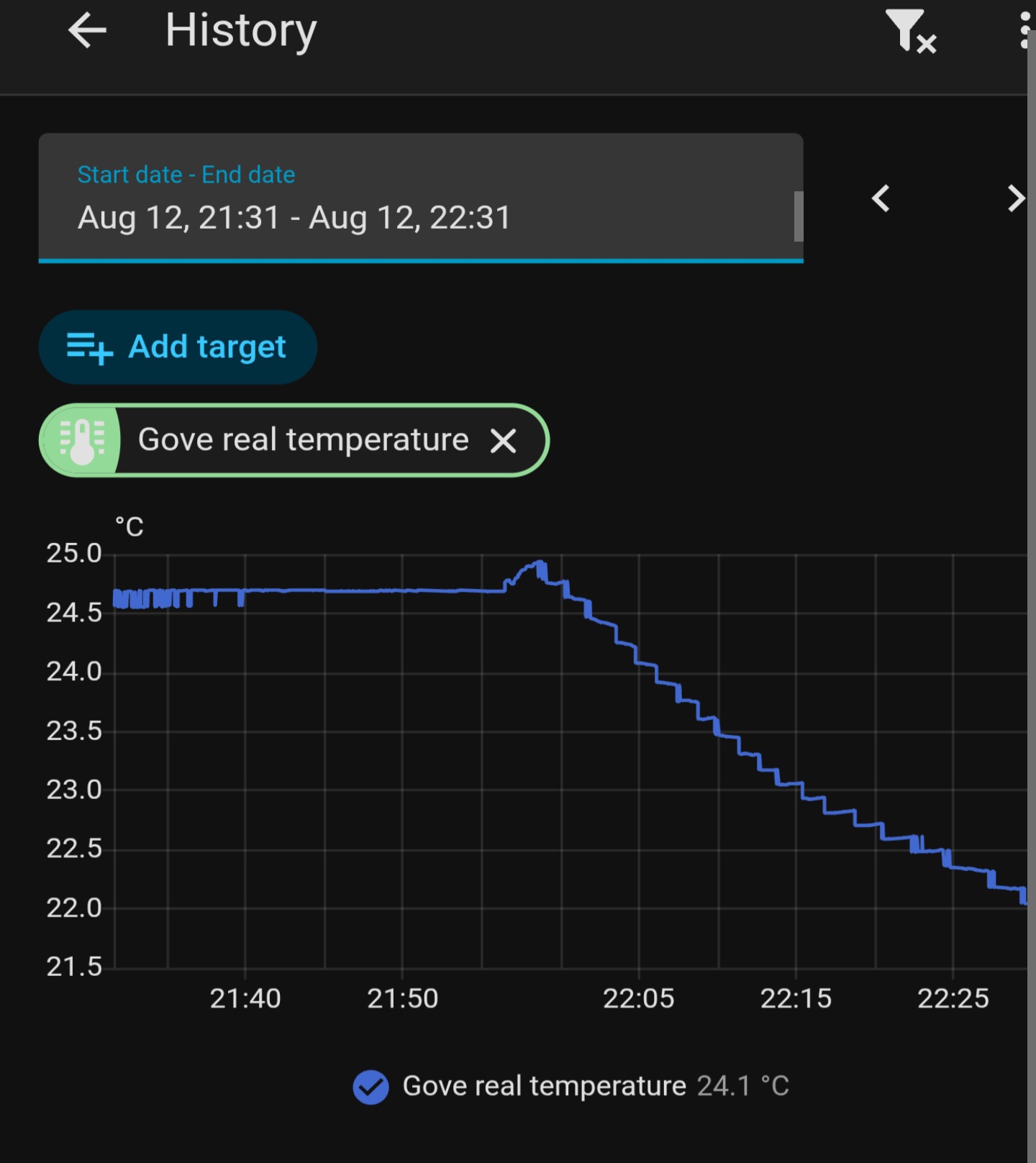
Task: Open the start and end date picker
Action: click(421, 198)
